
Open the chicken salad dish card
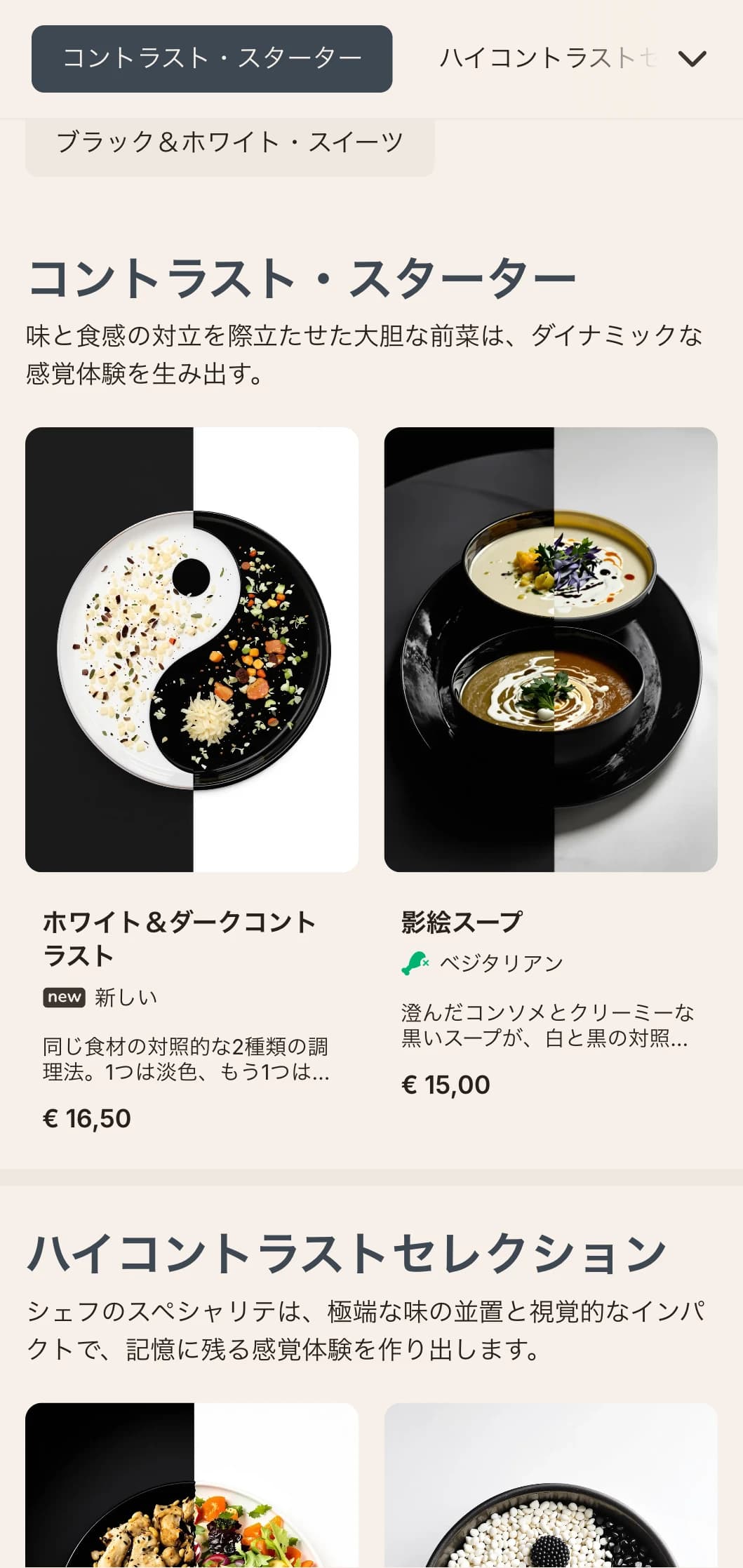pos(192,1487)
